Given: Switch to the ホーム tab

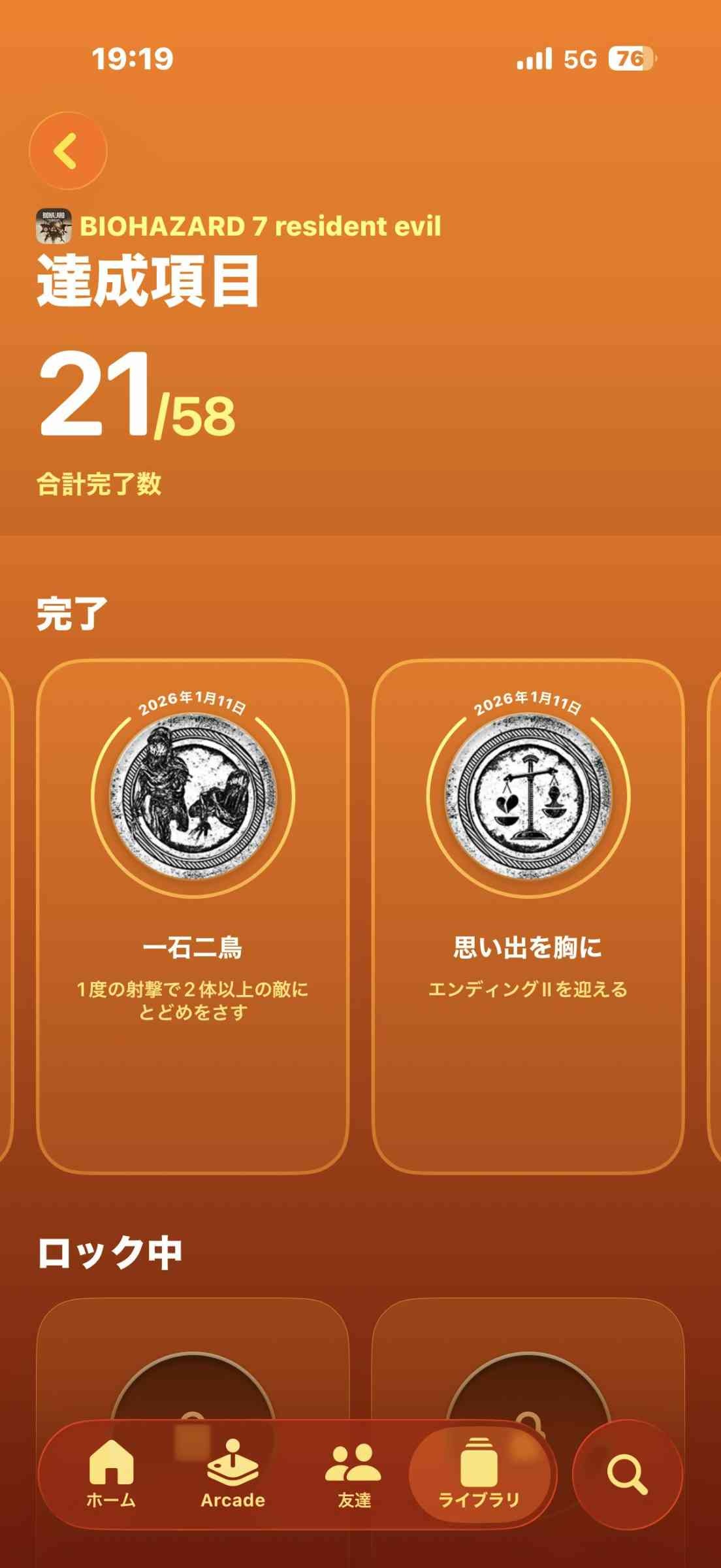Looking at the screenshot, I should pos(111,1474).
